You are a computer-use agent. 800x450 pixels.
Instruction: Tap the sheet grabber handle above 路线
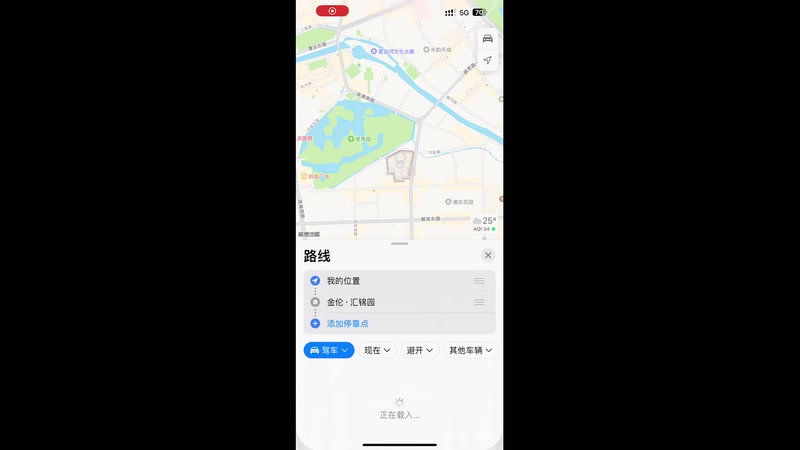pyautogui.click(x=399, y=244)
